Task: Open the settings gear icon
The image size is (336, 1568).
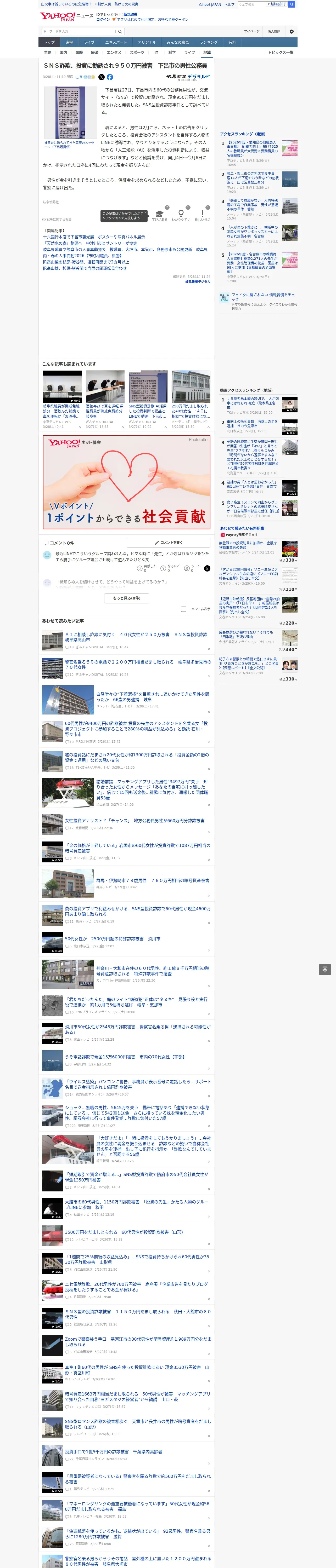Action: click(x=292, y=31)
